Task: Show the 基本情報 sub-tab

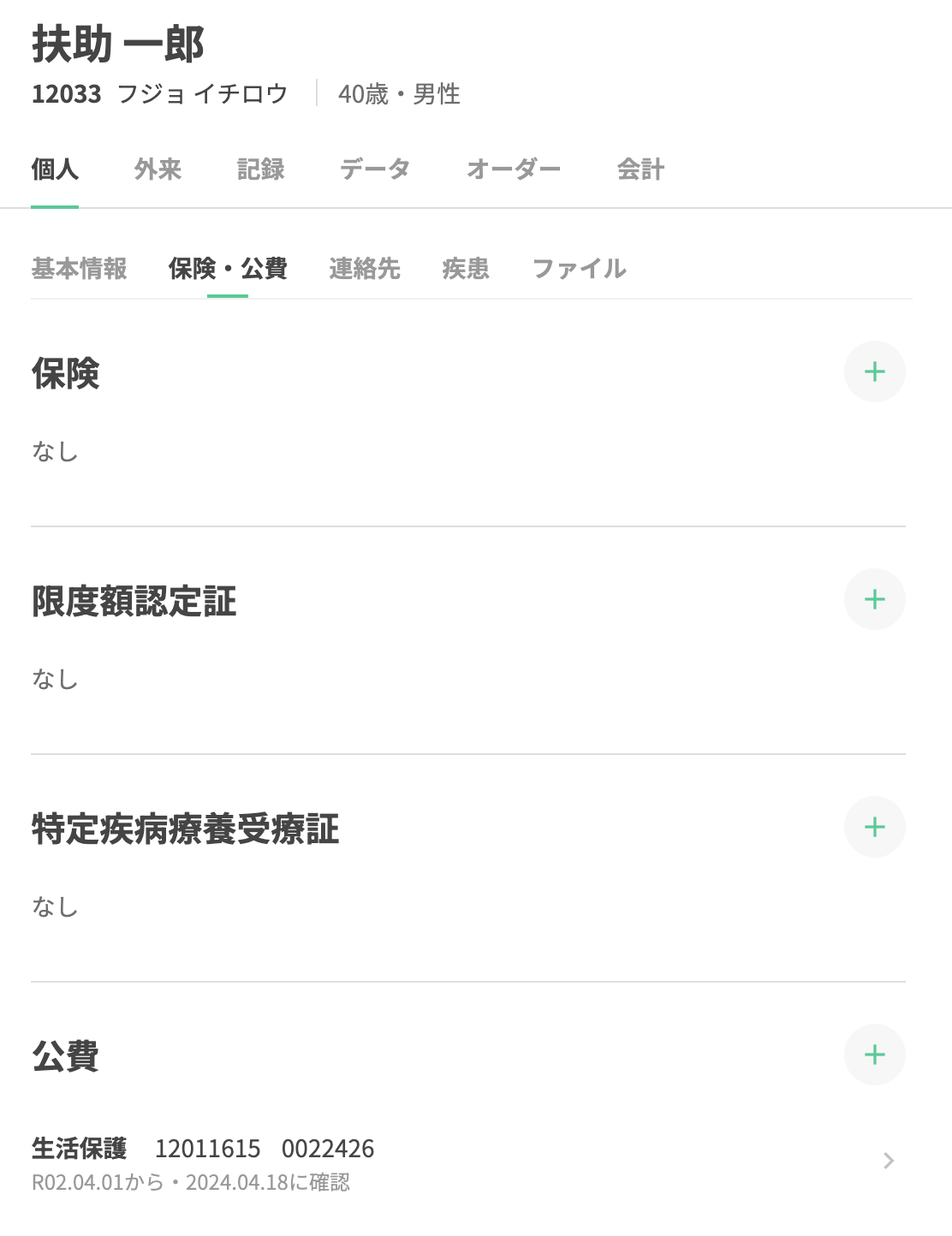Action: pos(79,269)
